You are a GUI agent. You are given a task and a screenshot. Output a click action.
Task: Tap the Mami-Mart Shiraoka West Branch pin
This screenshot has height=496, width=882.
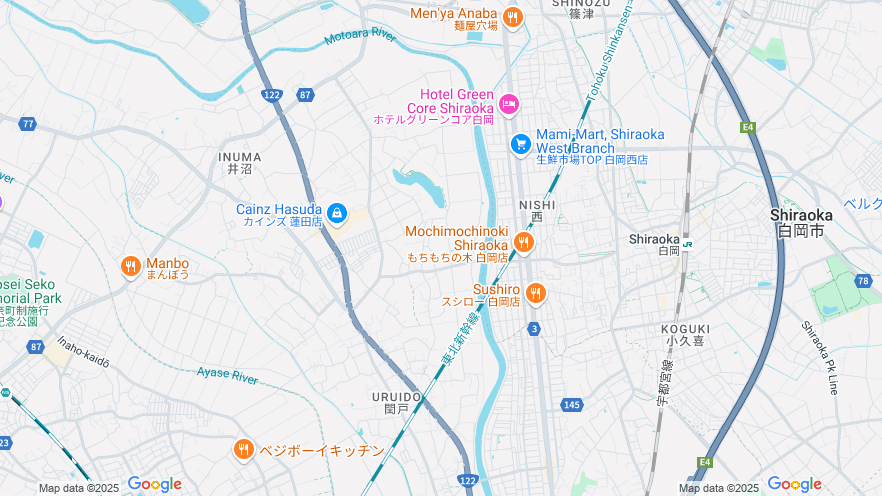[520, 144]
